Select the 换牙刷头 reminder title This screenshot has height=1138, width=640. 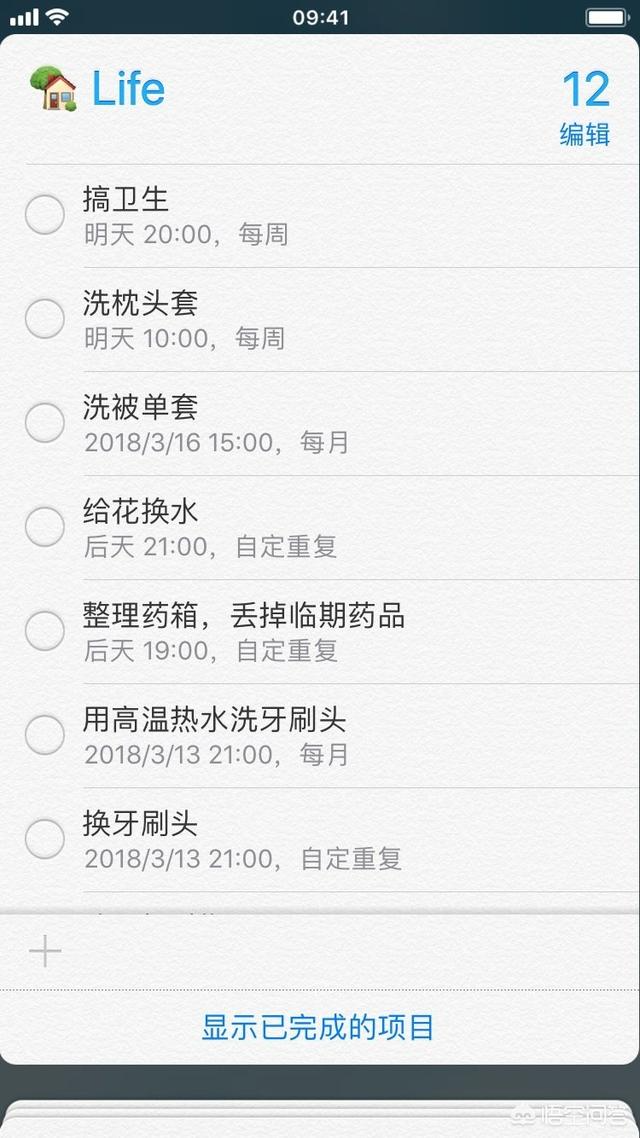(141, 824)
